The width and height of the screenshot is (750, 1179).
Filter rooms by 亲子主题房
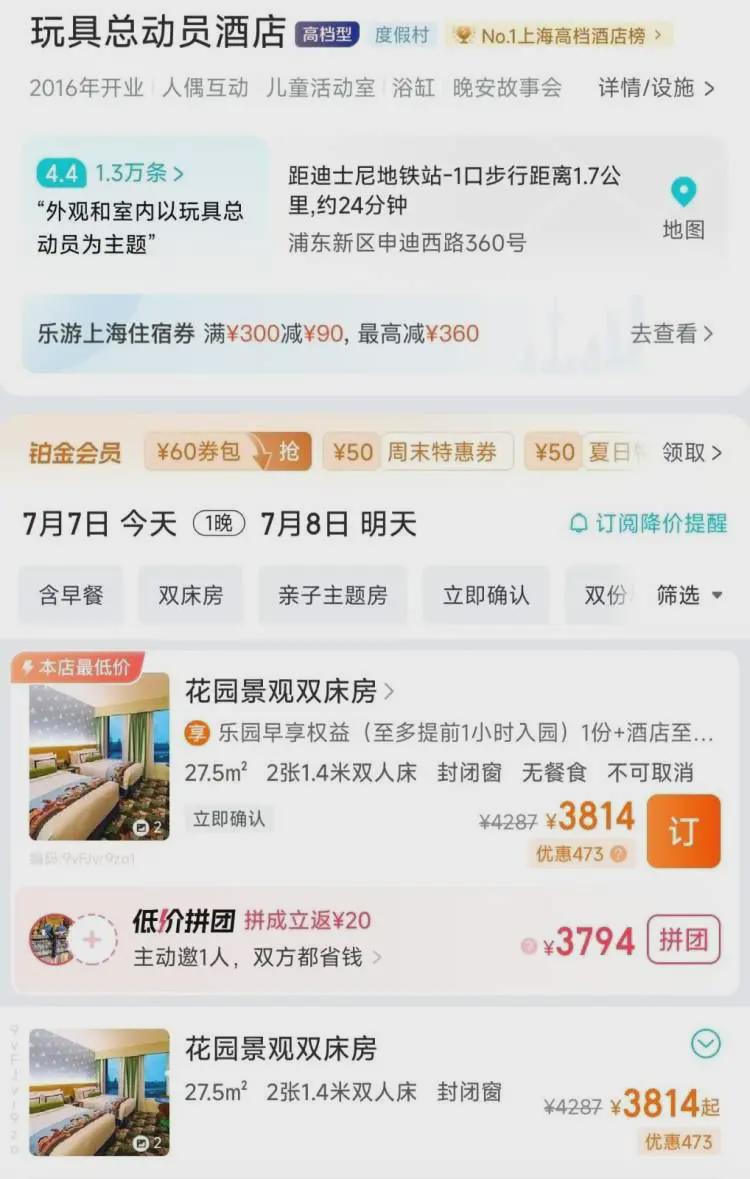click(x=332, y=596)
